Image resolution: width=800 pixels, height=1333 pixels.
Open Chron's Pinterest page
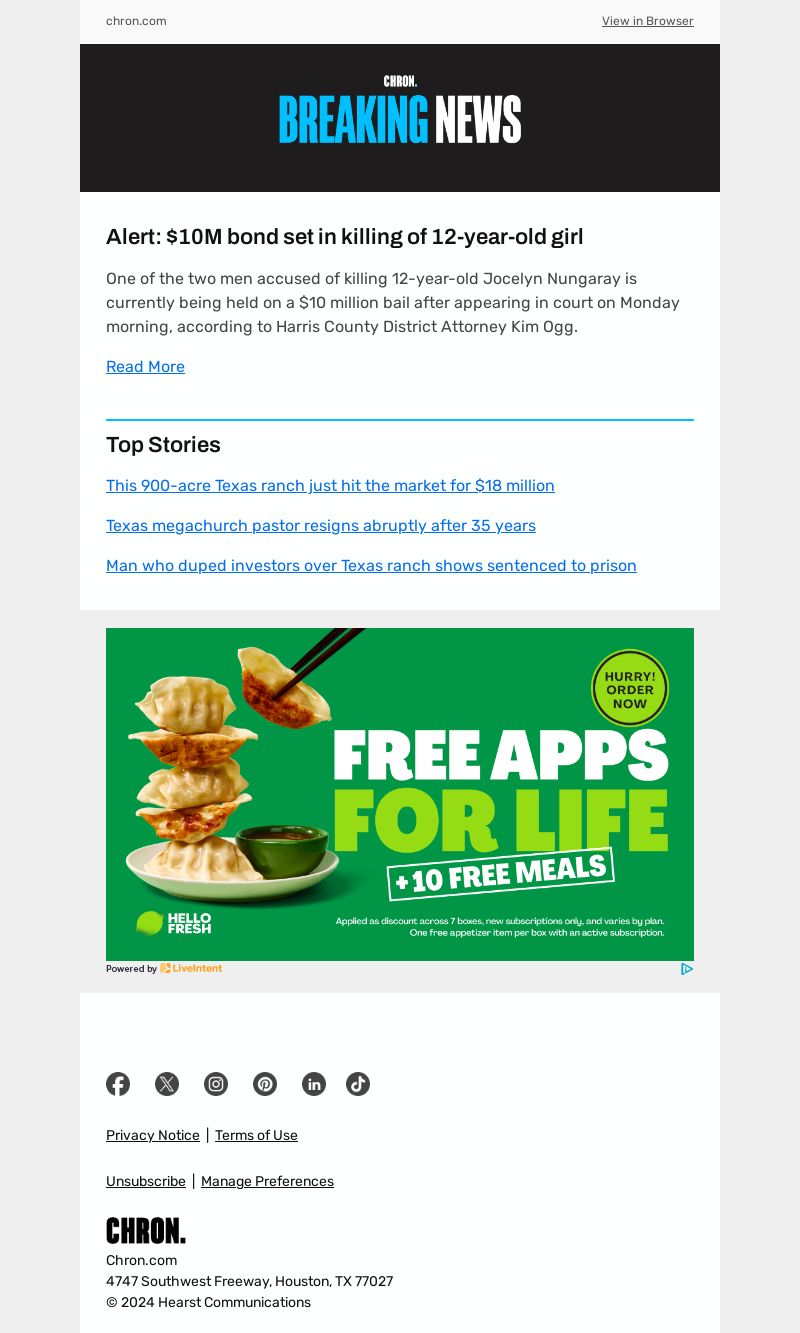tap(265, 1084)
